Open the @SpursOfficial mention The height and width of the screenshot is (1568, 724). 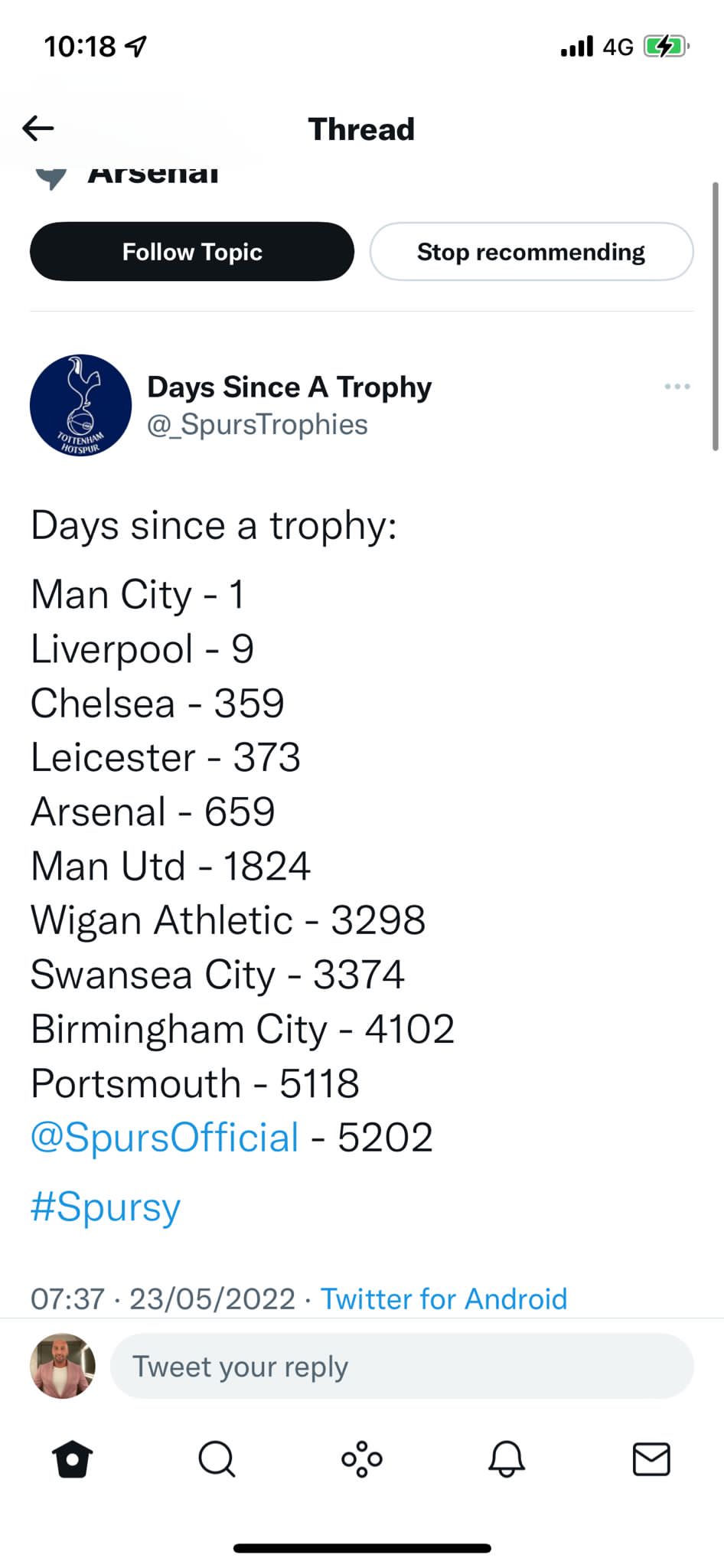[165, 1137]
